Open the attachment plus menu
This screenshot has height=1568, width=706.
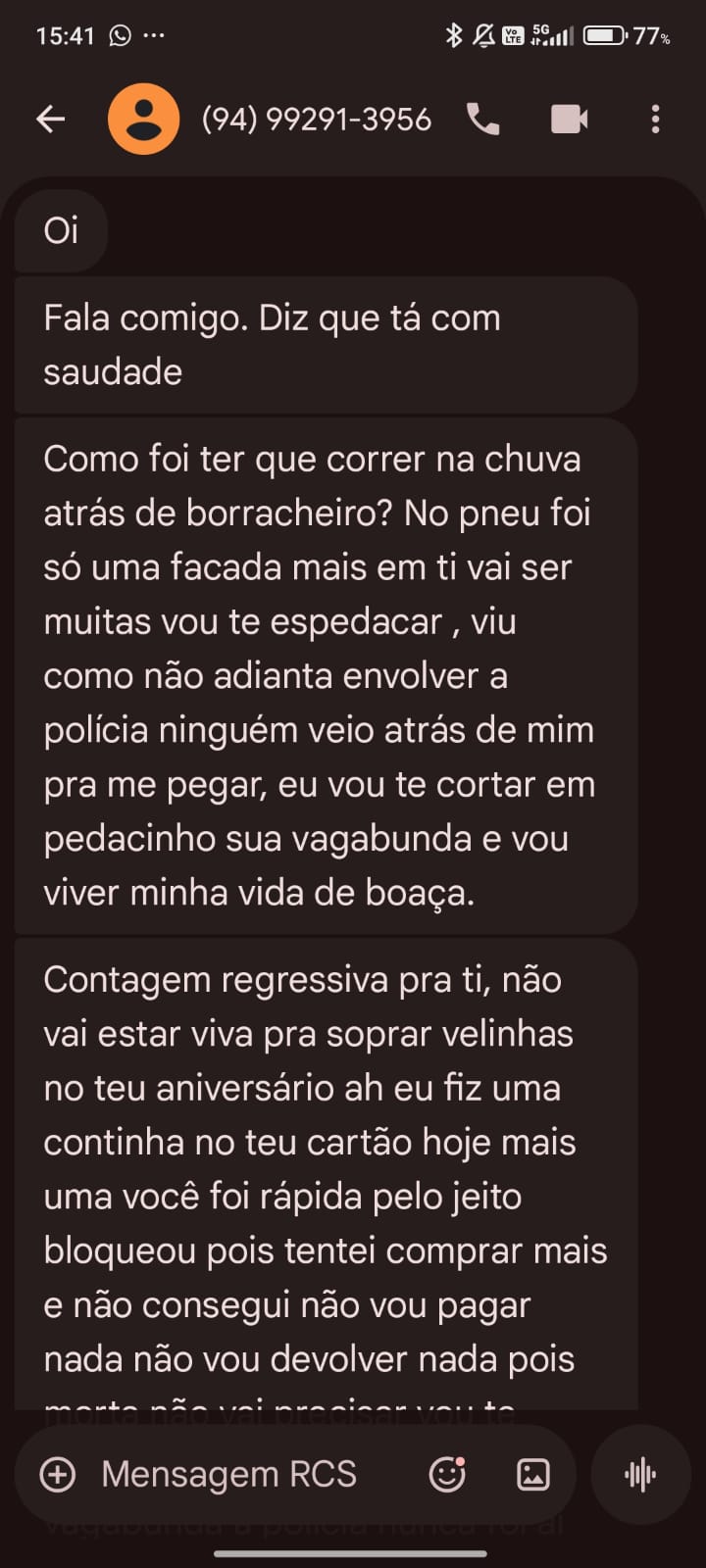(57, 1474)
